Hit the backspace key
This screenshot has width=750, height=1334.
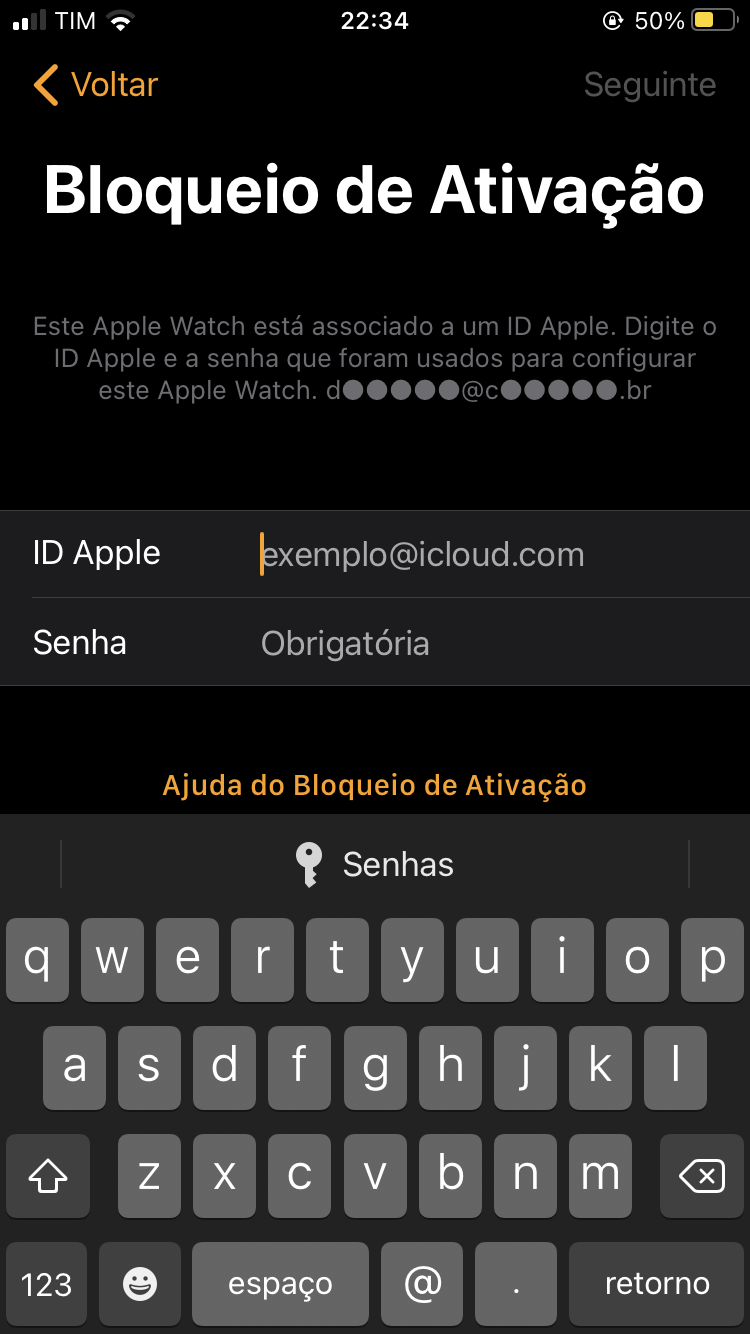click(701, 1176)
